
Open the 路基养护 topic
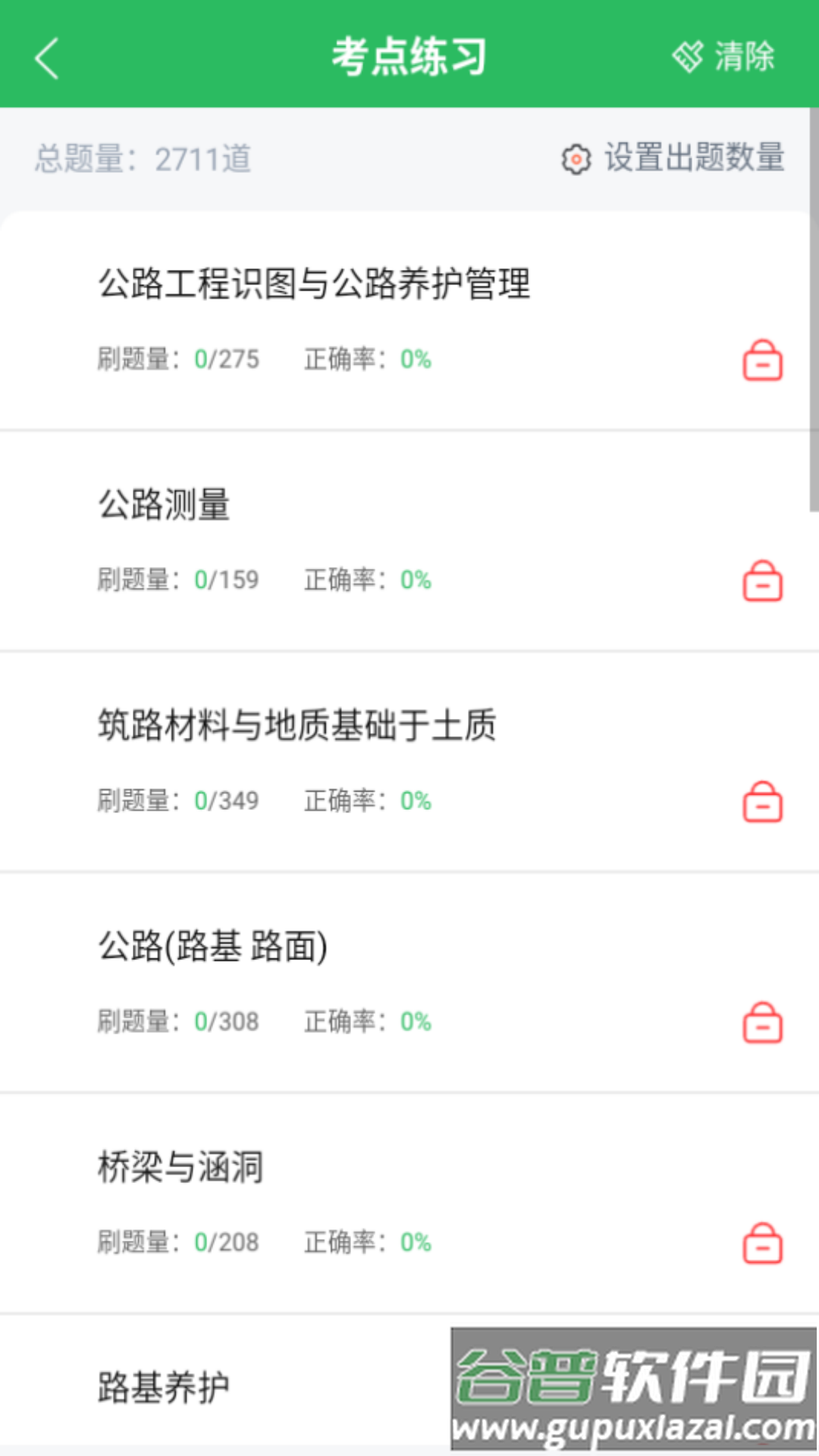(164, 1388)
